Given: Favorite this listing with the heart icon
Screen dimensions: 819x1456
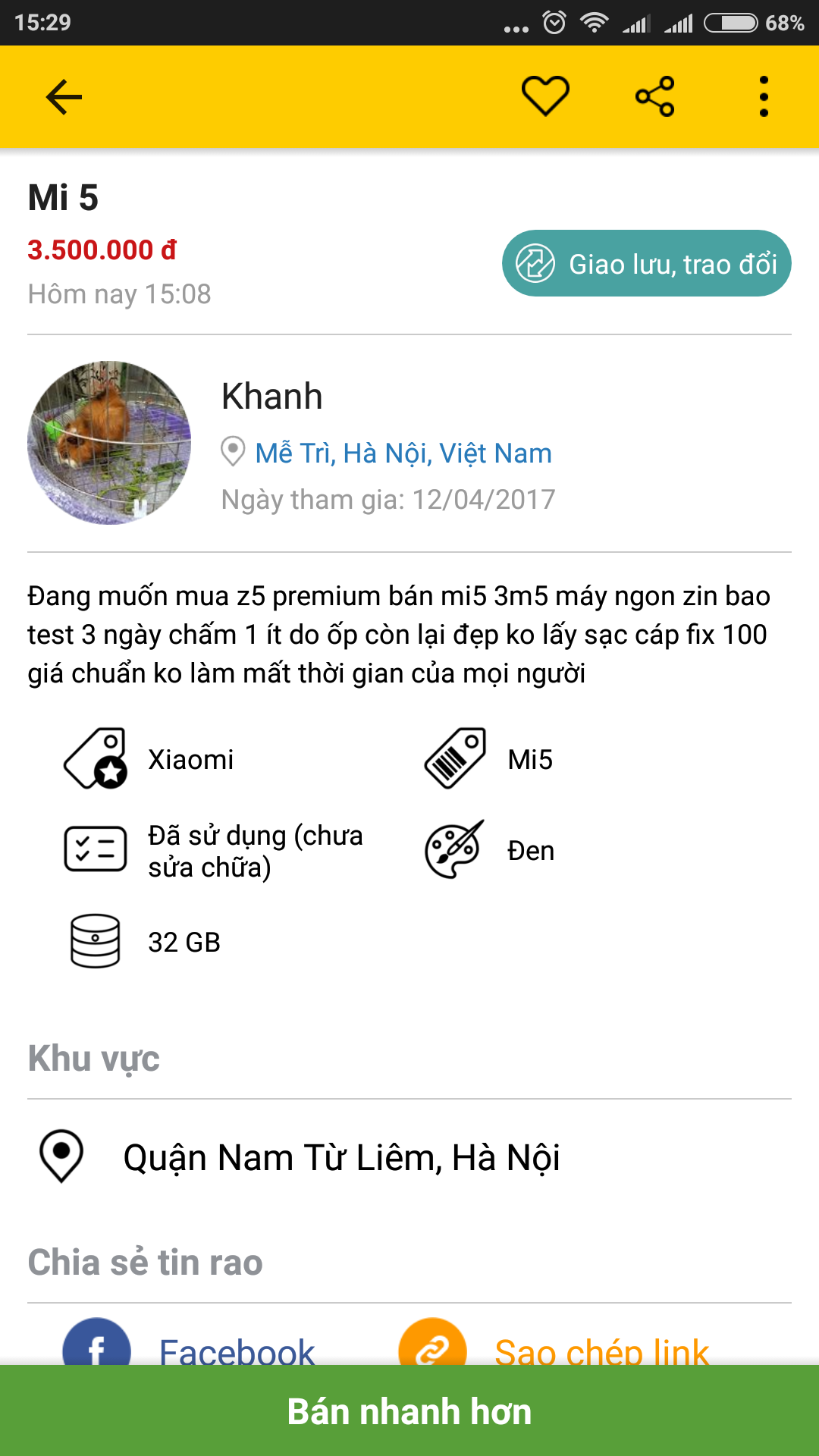Looking at the screenshot, I should coord(545,96).
